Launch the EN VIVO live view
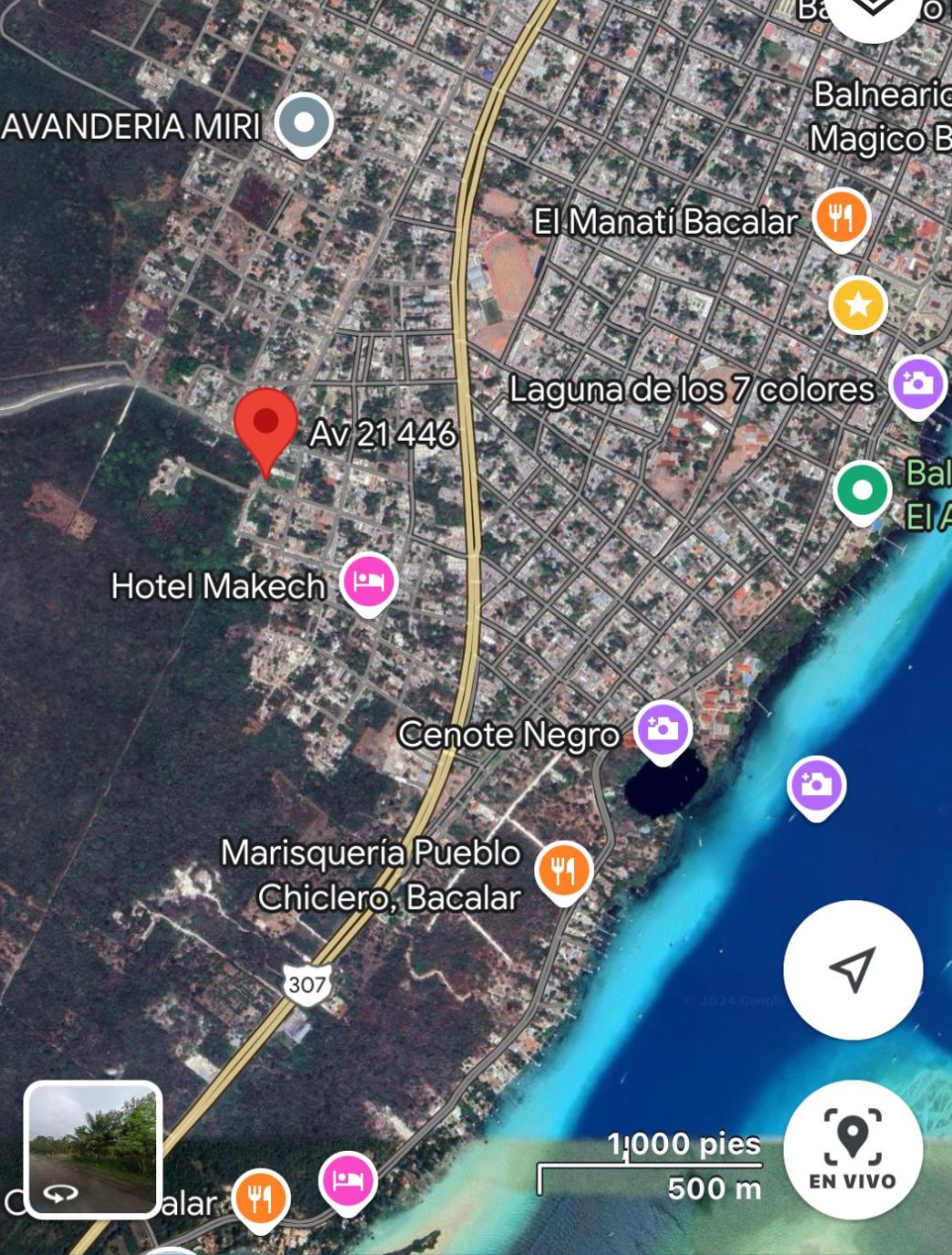This screenshot has height=1255, width=952. (x=853, y=1149)
